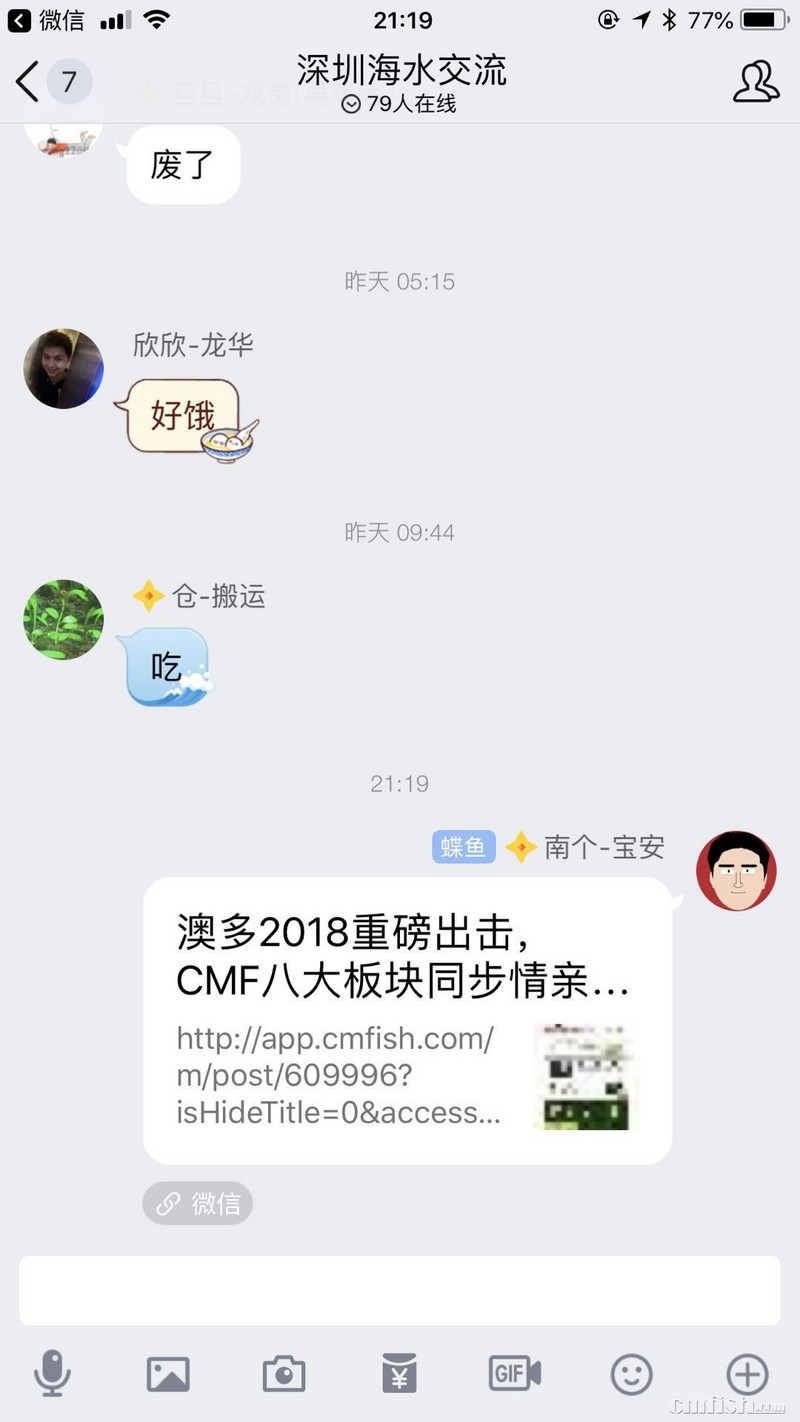Open 南个-宝安's profile avatar
This screenshot has height=1422, width=800.
[x=736, y=871]
